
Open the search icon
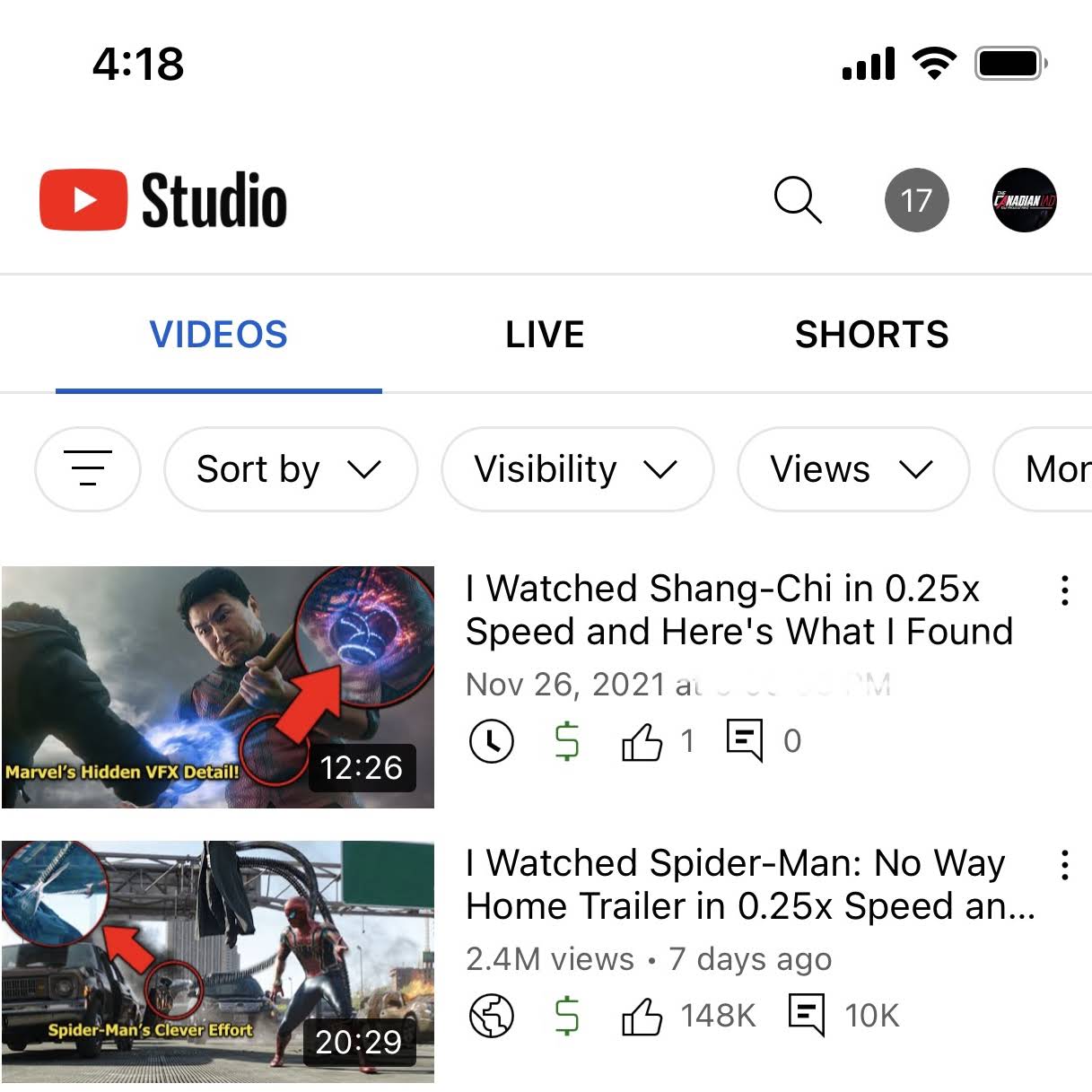(797, 199)
